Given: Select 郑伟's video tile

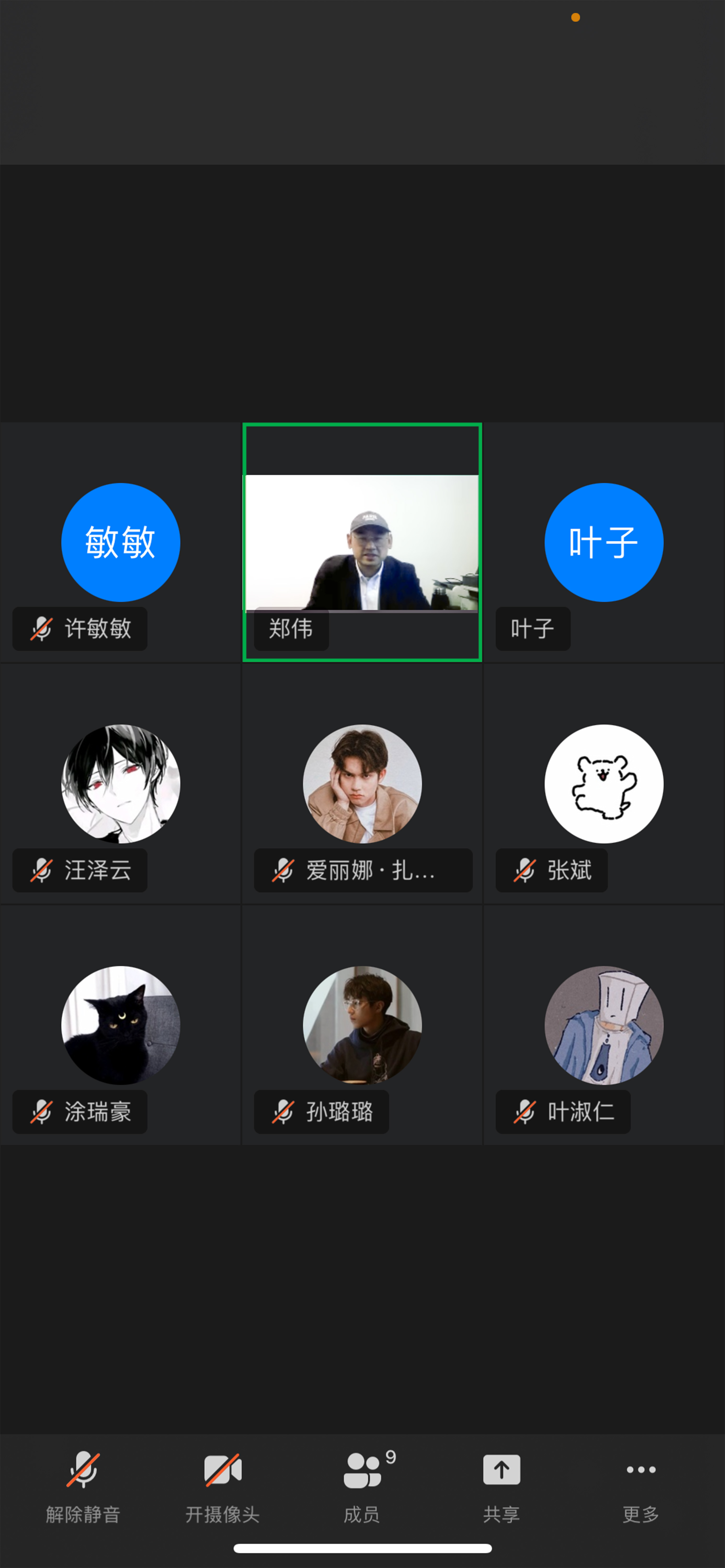Looking at the screenshot, I should coord(362,542).
